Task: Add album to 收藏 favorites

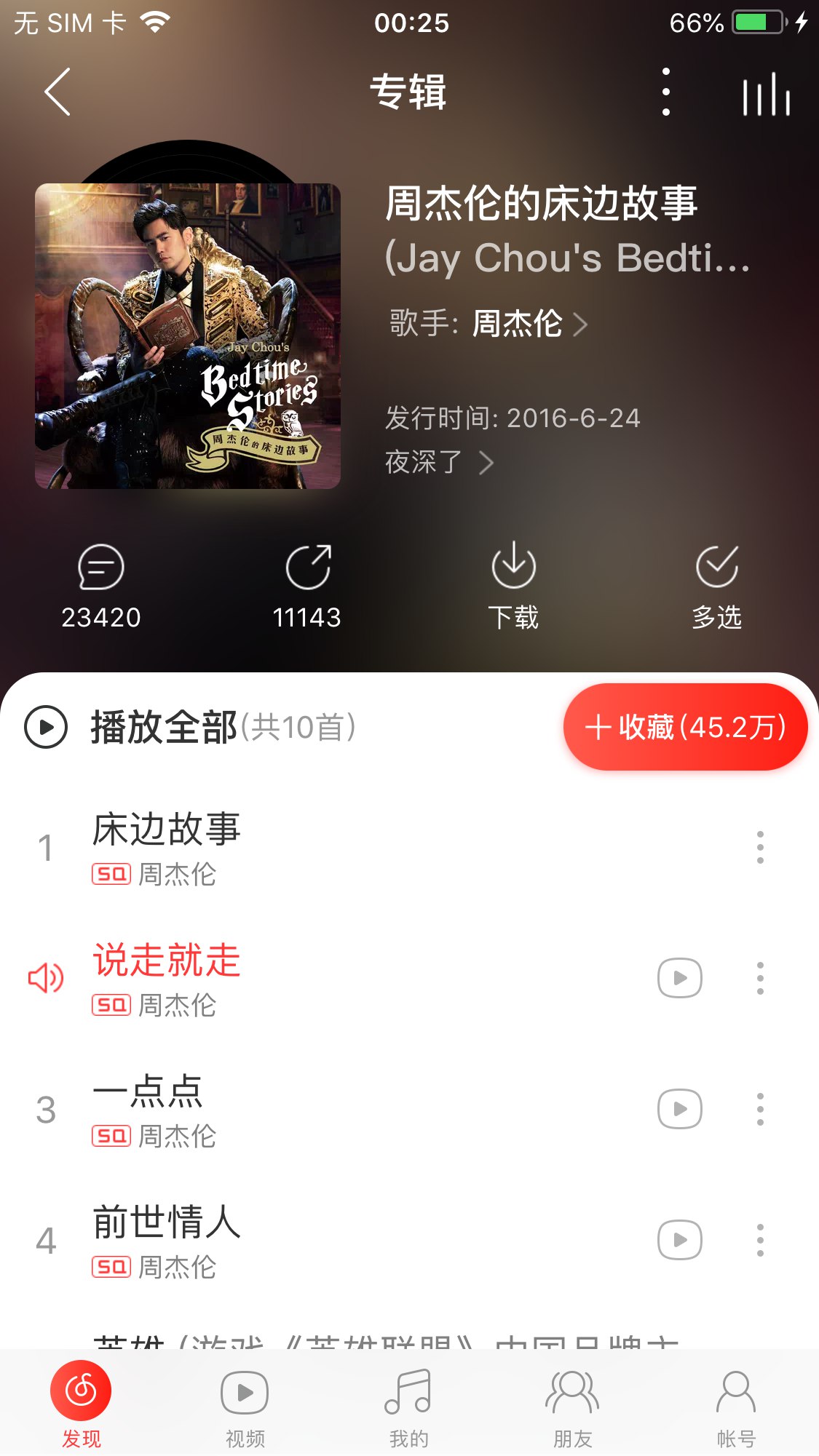Action: tap(685, 727)
